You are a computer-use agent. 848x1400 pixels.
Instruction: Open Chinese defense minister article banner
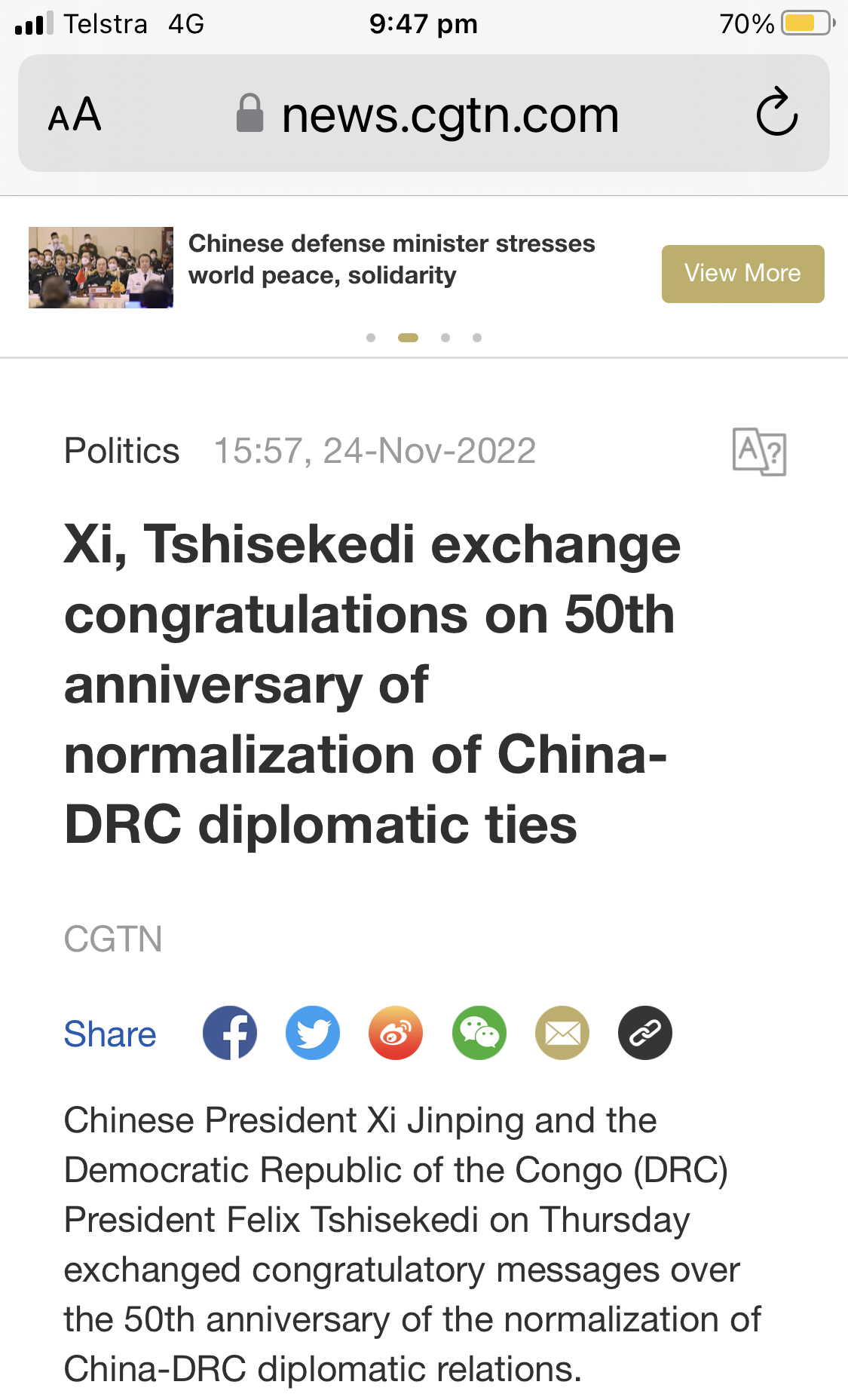coord(391,259)
